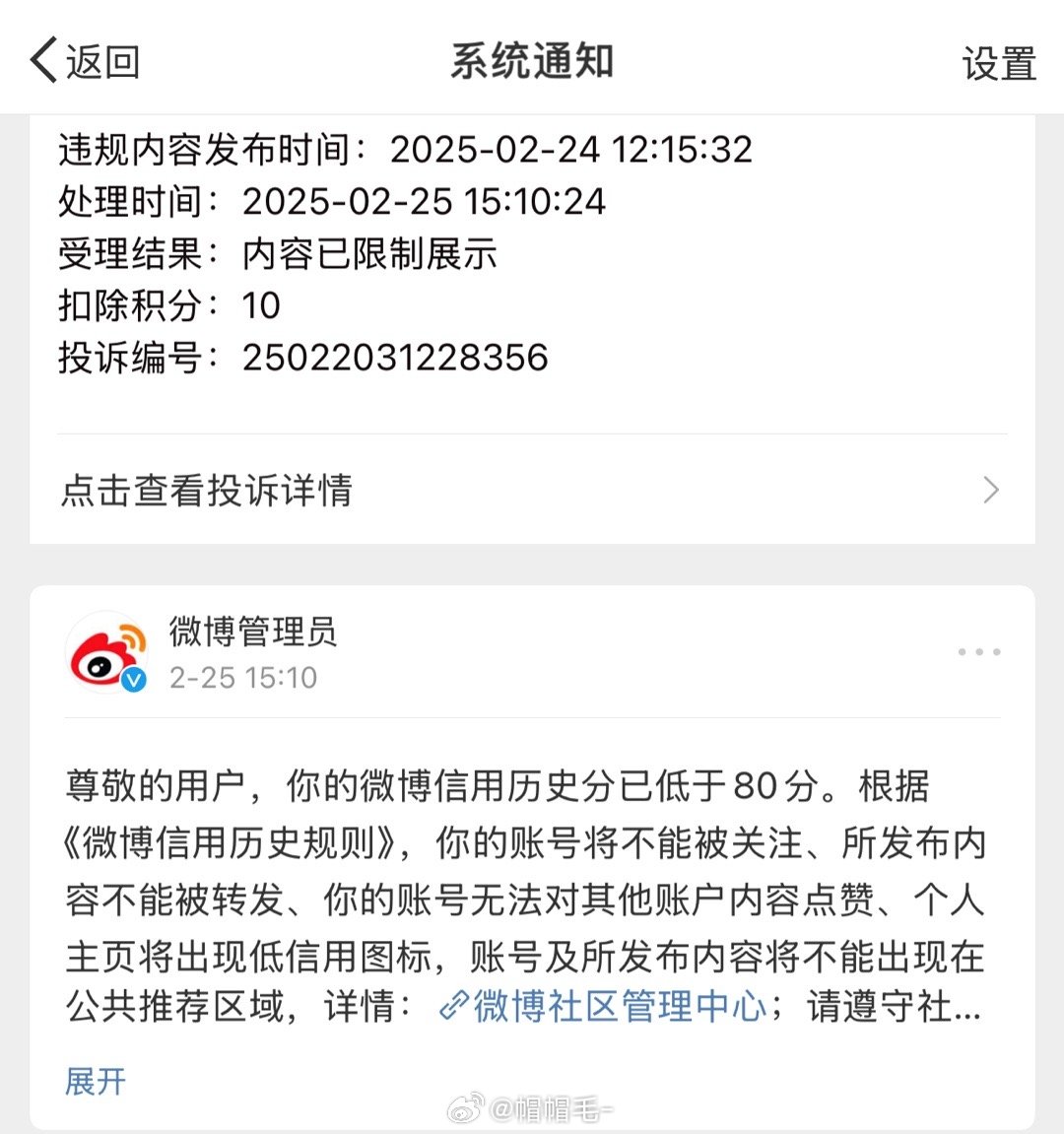The width and height of the screenshot is (1064, 1134).
Task: Go back via the 返回 button
Action: 85,61
